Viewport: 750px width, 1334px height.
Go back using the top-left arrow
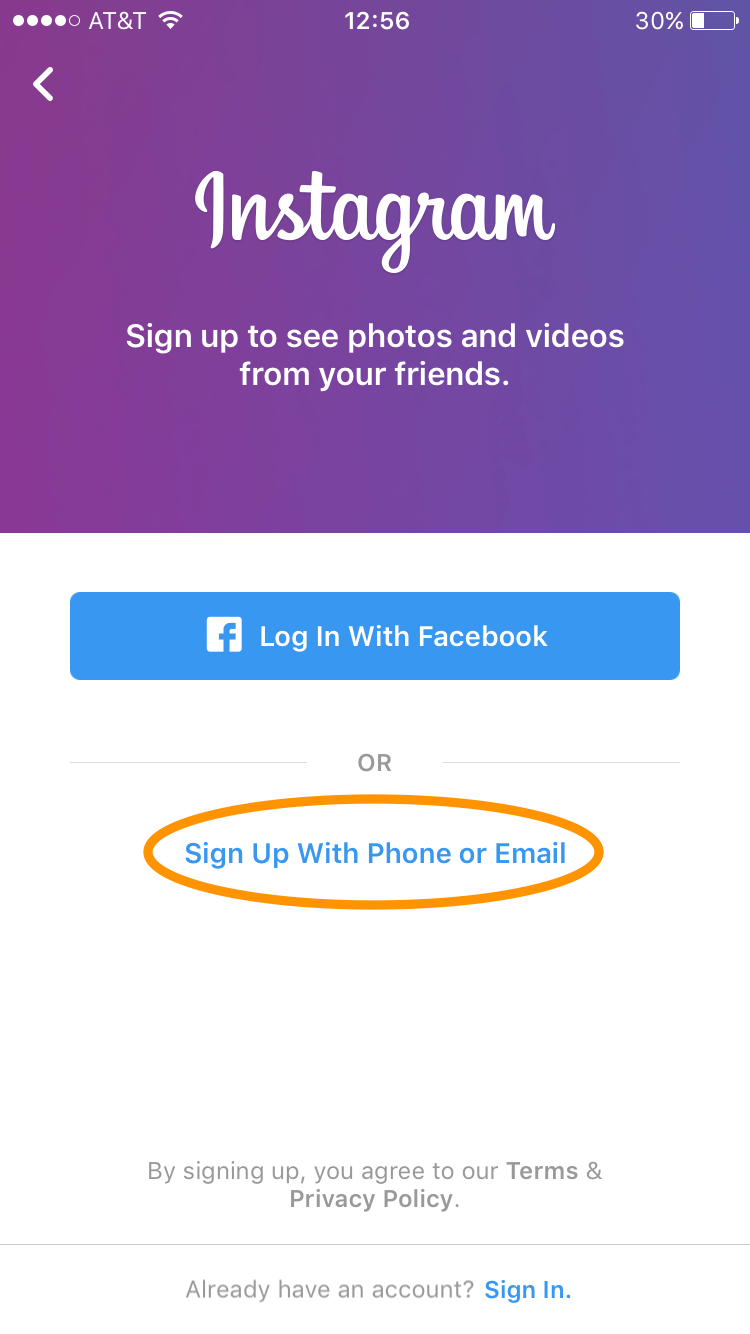(x=43, y=85)
